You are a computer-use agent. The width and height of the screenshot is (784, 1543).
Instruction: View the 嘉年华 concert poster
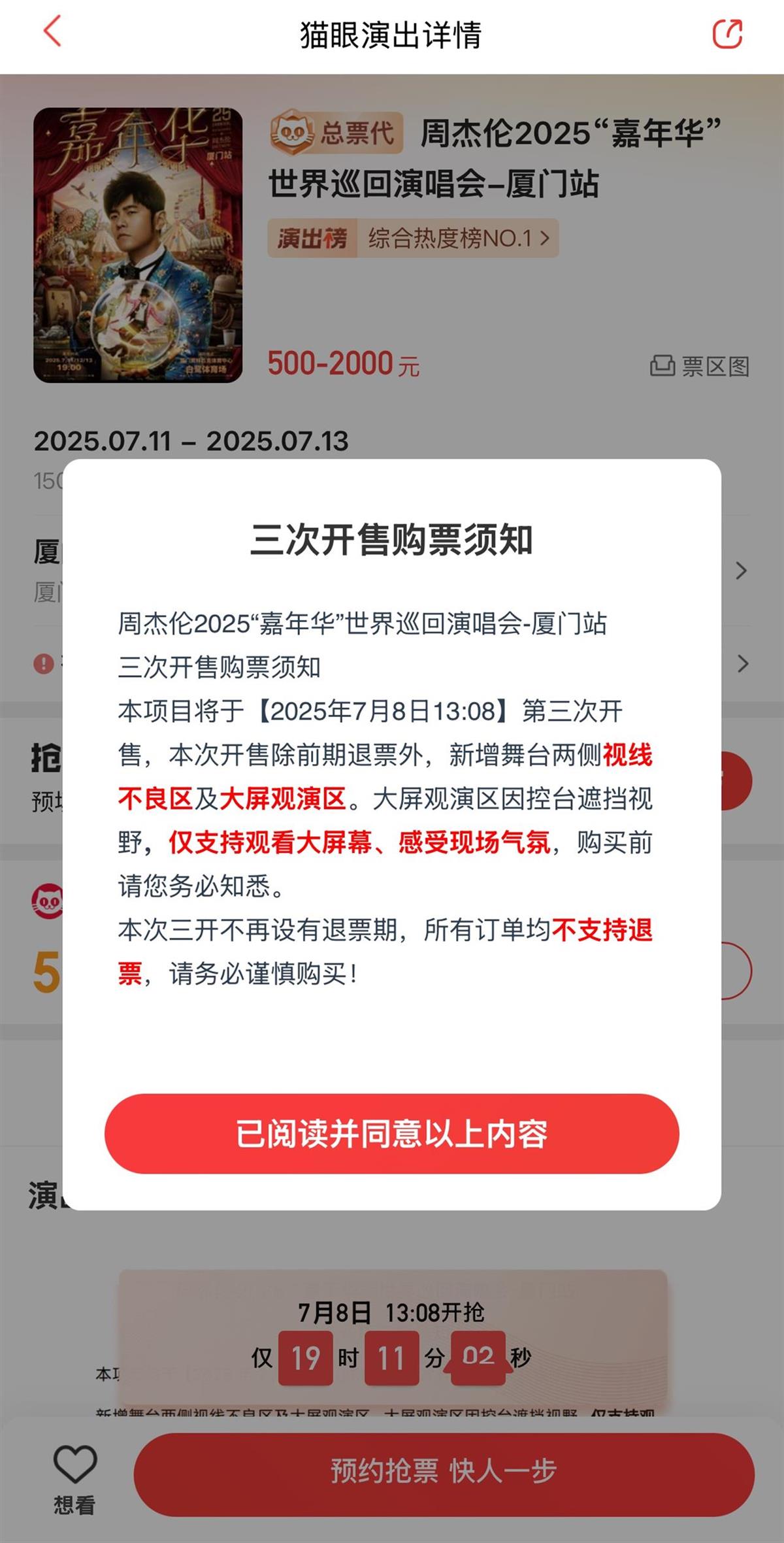coord(138,245)
